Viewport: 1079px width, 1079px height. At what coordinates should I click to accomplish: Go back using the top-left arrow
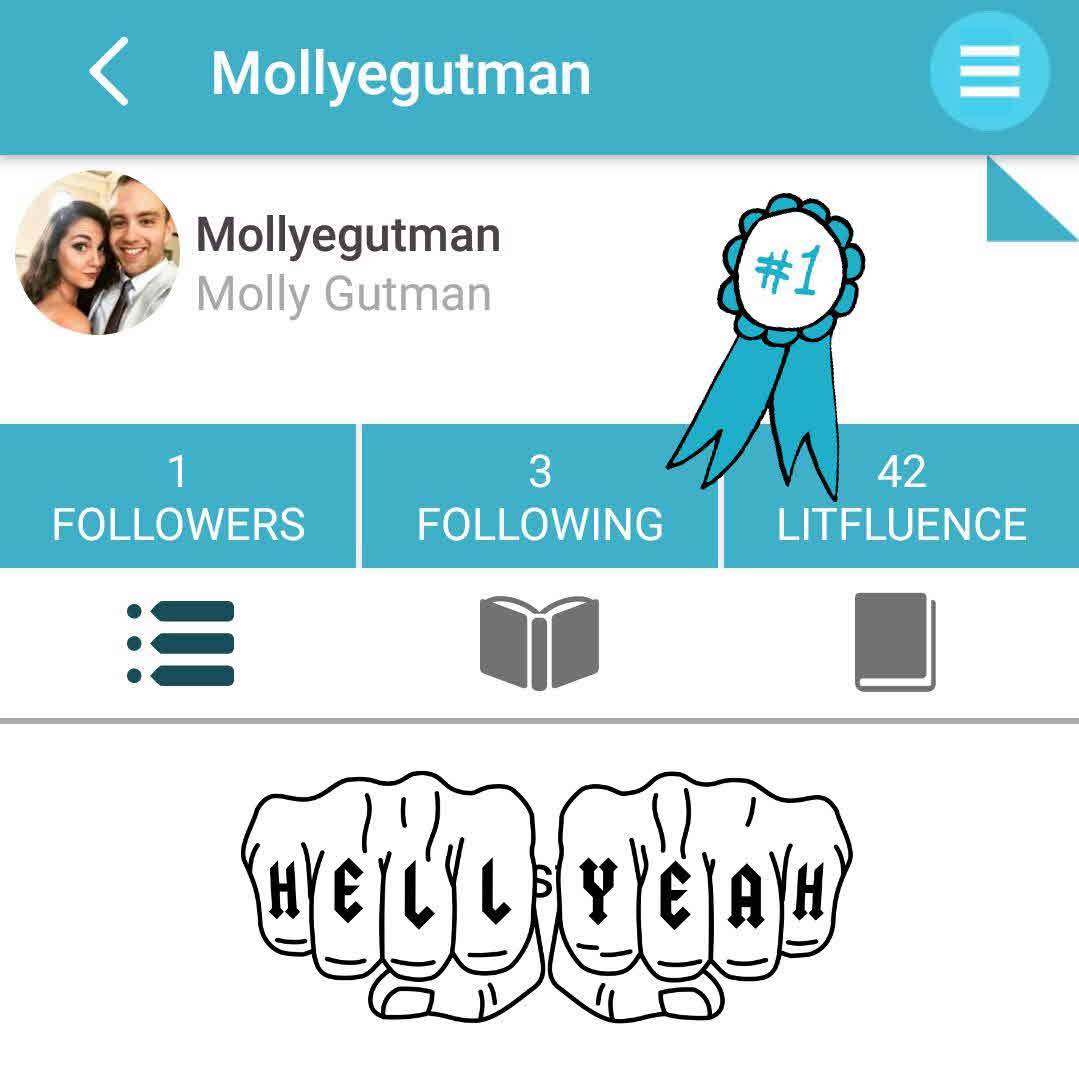[109, 72]
